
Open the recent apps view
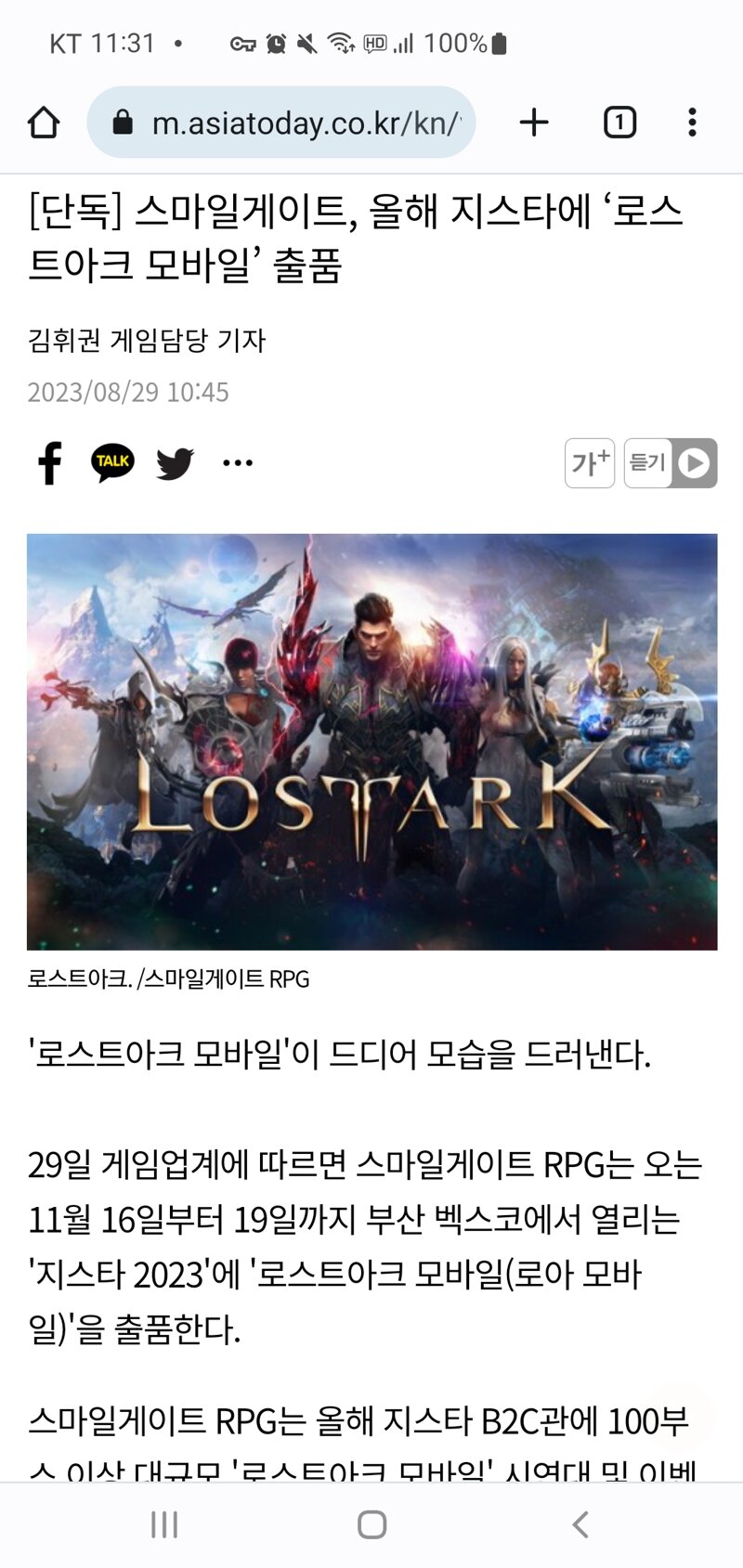coord(164,1524)
